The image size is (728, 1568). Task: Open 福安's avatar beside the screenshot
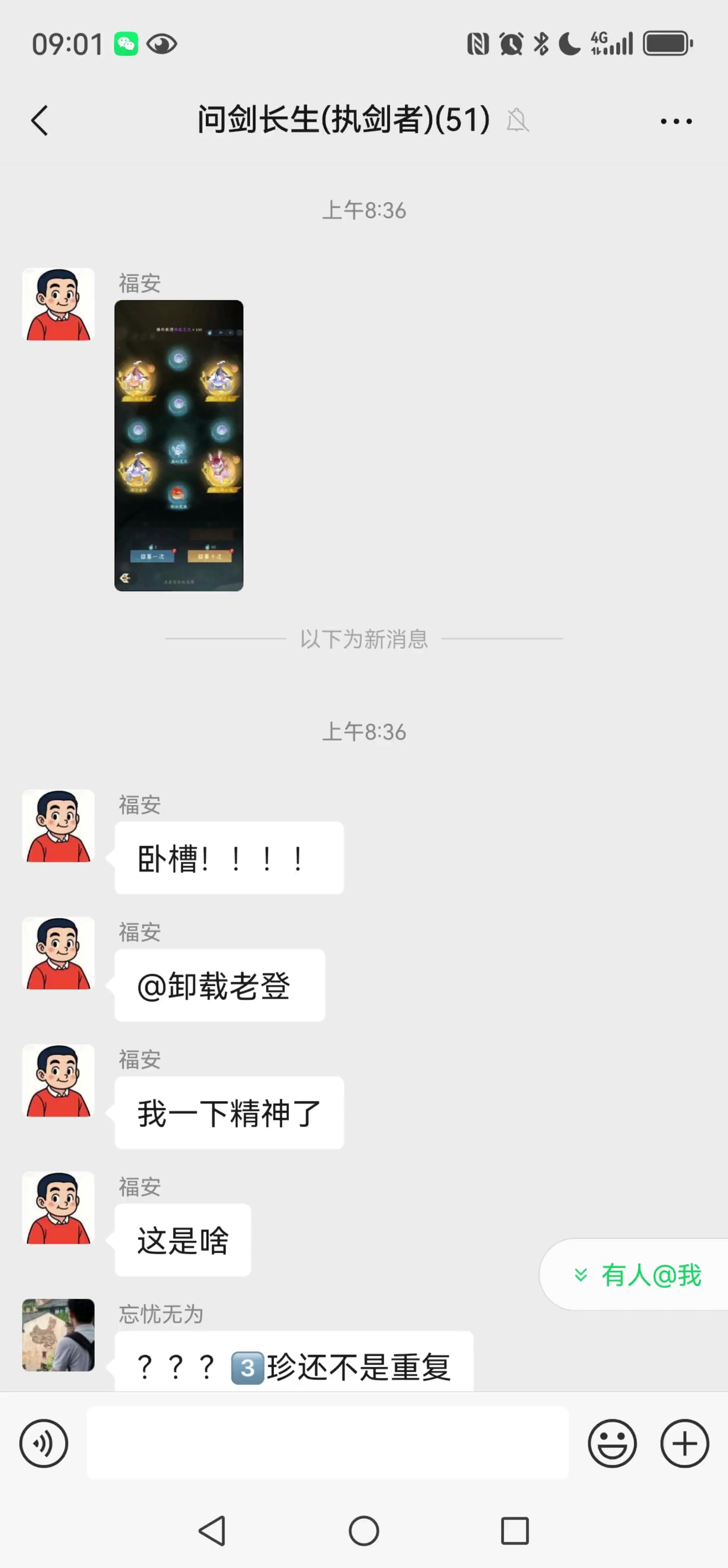[x=58, y=304]
